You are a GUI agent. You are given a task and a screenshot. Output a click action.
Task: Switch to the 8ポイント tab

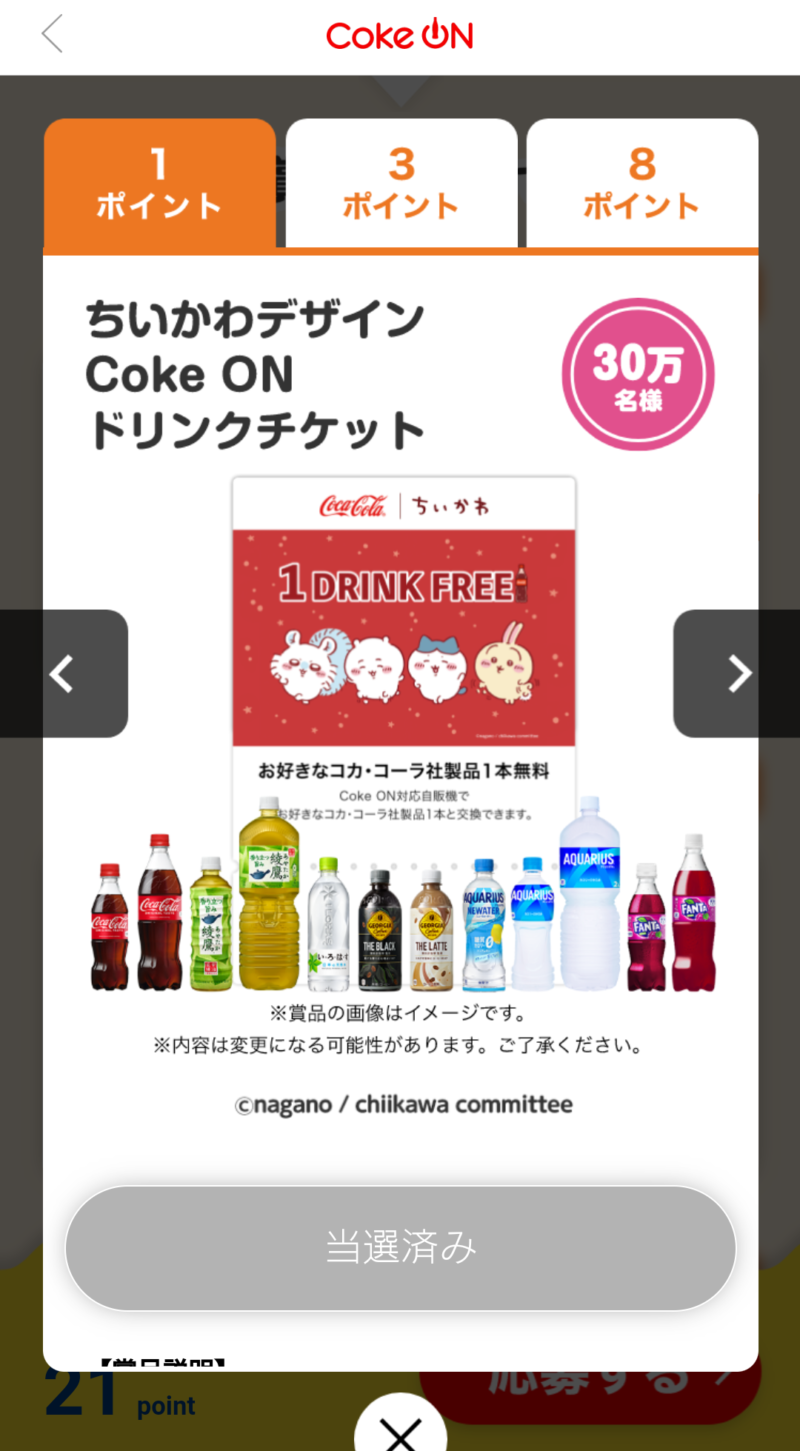642,184
